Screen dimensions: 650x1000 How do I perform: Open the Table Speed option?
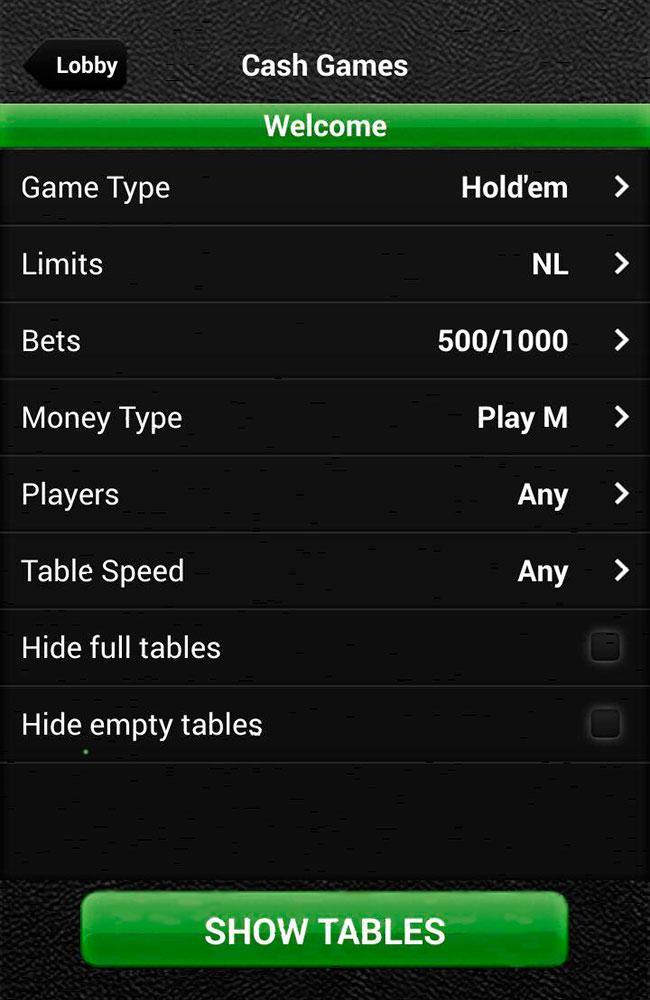click(325, 571)
